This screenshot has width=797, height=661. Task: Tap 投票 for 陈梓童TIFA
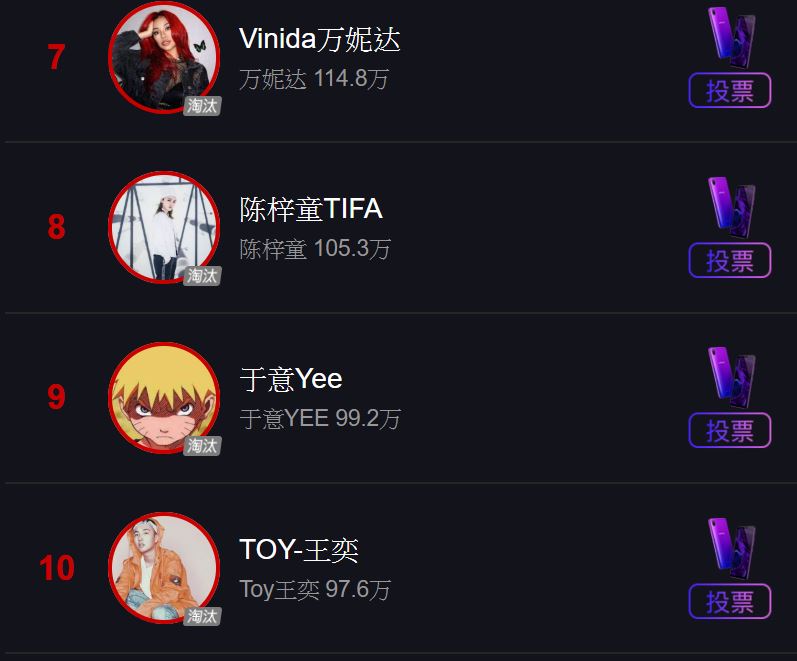click(729, 261)
